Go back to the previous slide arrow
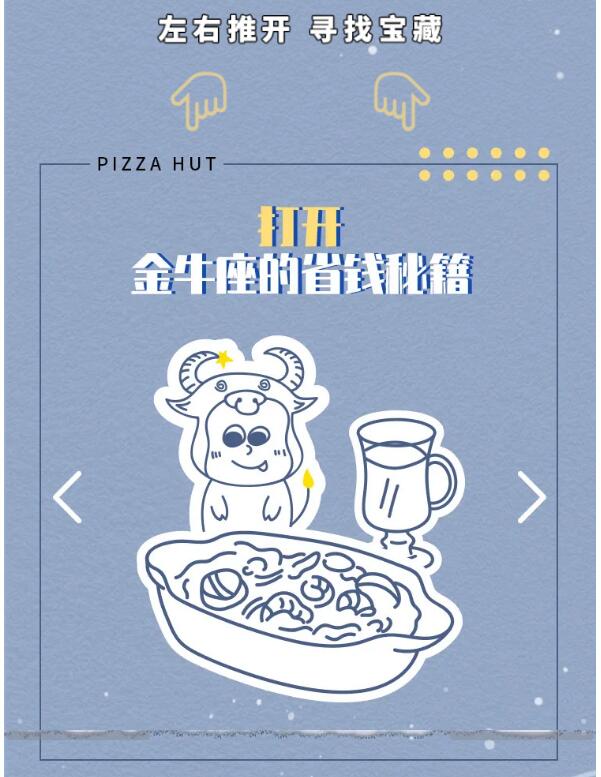Viewport: 601px width, 777px height. point(67,497)
